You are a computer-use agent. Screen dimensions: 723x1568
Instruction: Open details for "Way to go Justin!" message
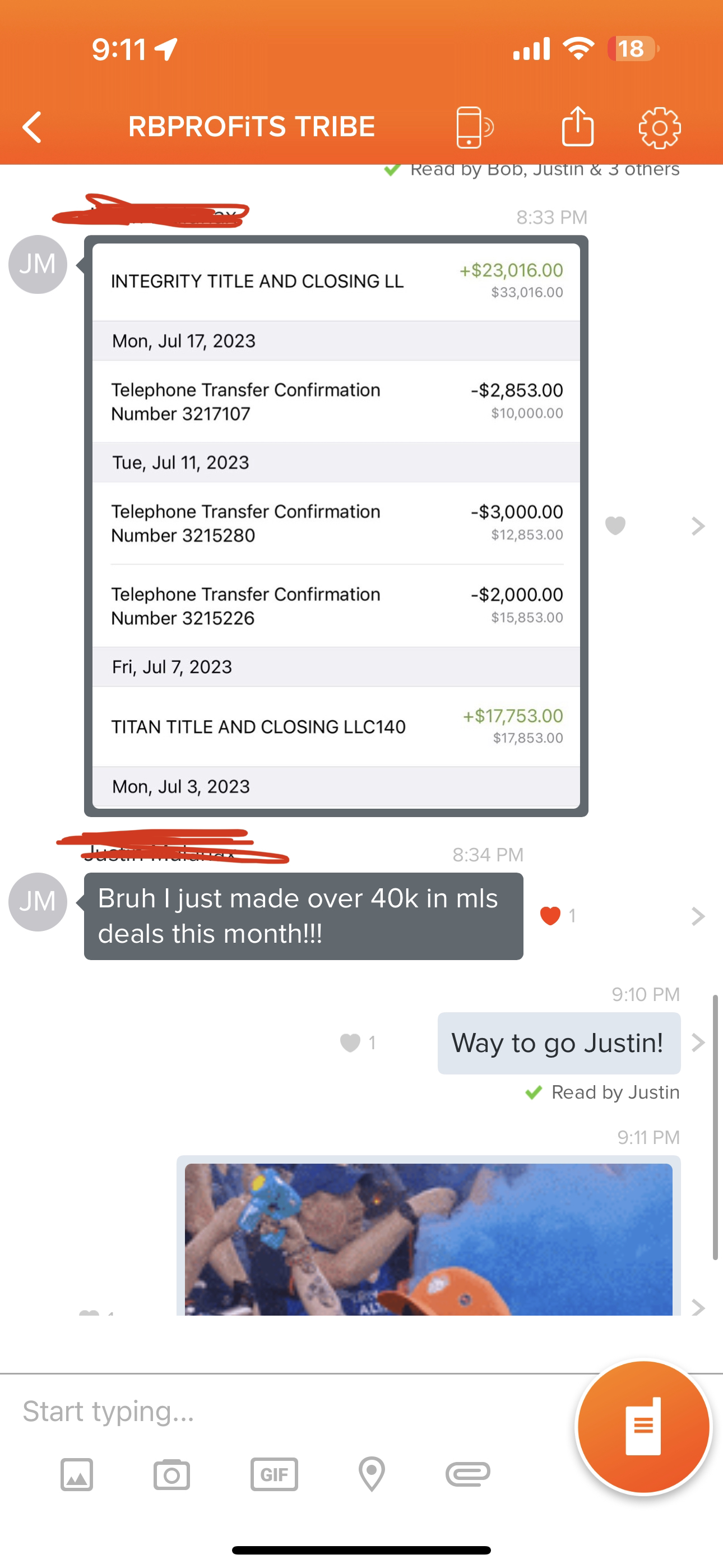click(x=698, y=1043)
